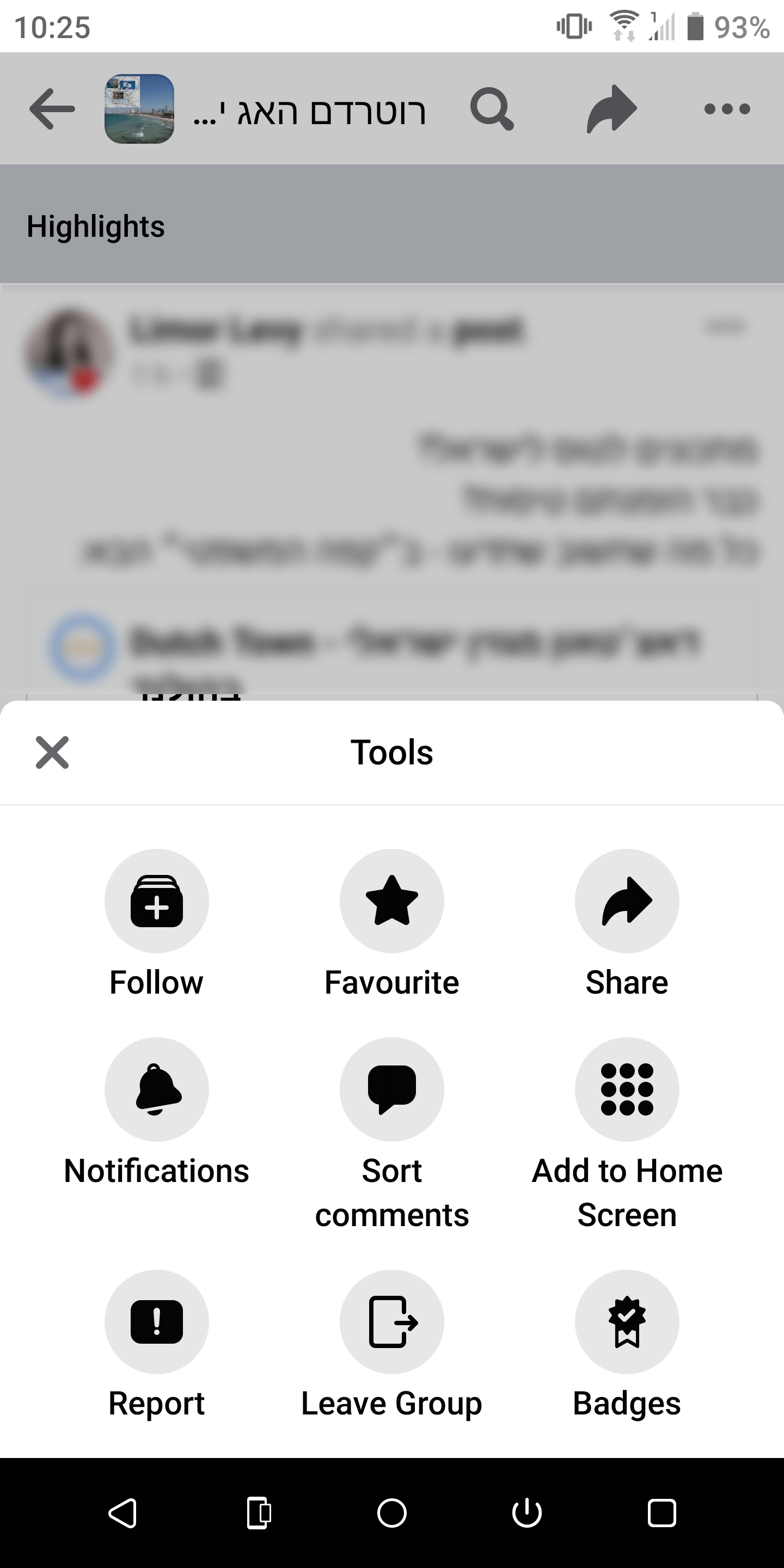Open search within the group
Viewport: 784px width, 1568px height.
[x=492, y=109]
